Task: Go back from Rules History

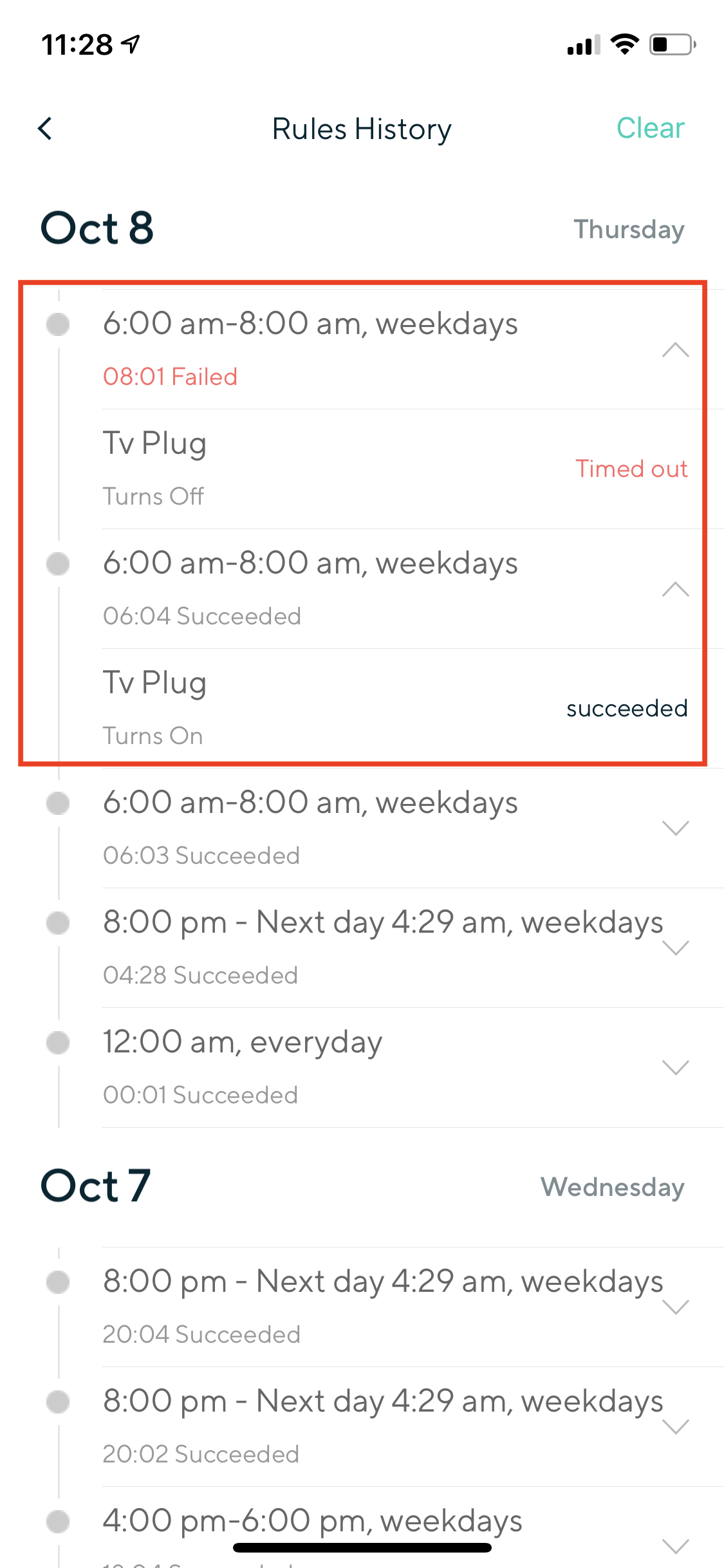Action: pyautogui.click(x=45, y=129)
